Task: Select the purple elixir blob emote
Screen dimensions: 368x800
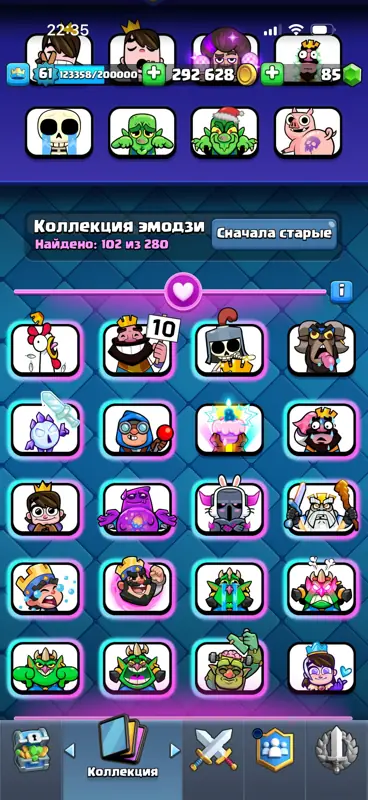Action: tap(138, 509)
